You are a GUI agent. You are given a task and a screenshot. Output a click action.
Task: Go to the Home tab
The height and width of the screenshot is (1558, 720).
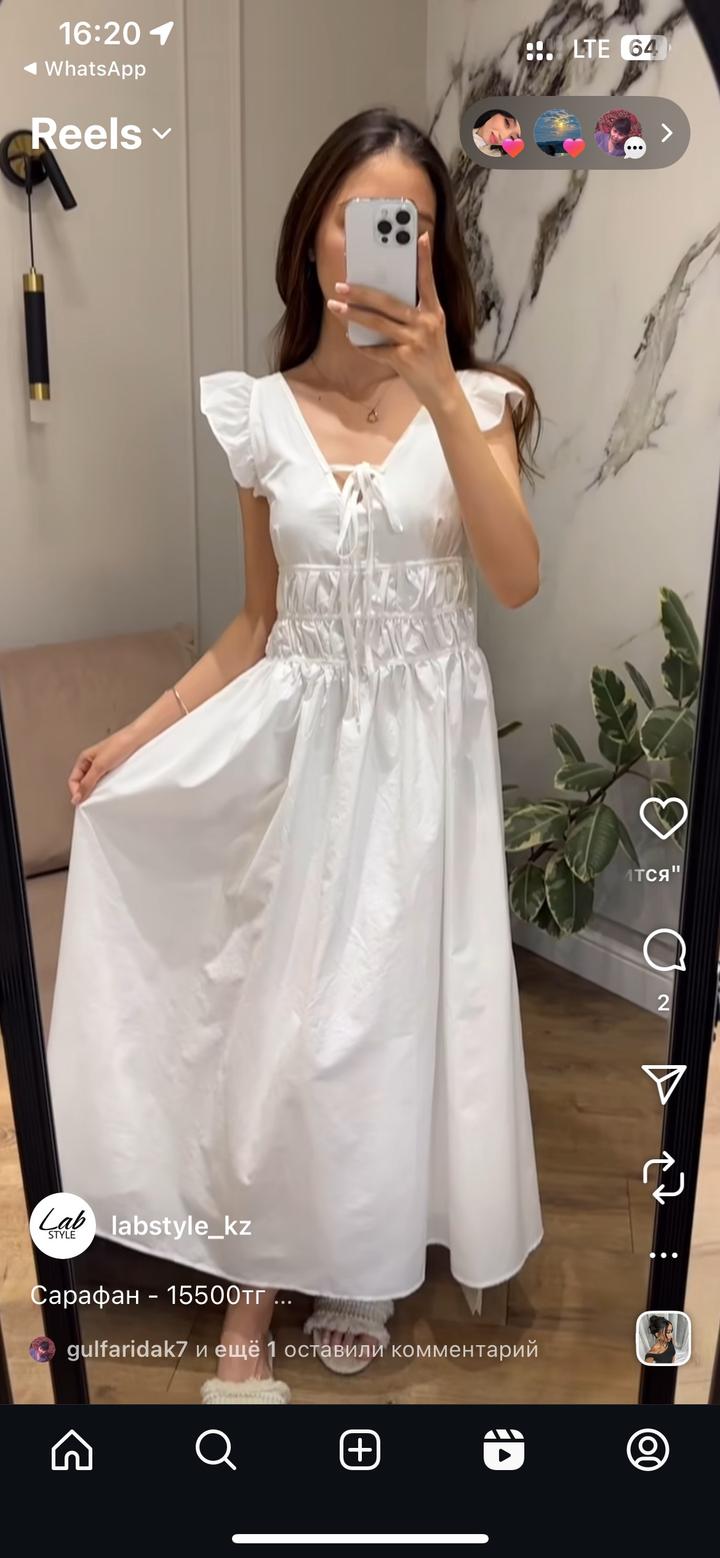click(72, 1450)
